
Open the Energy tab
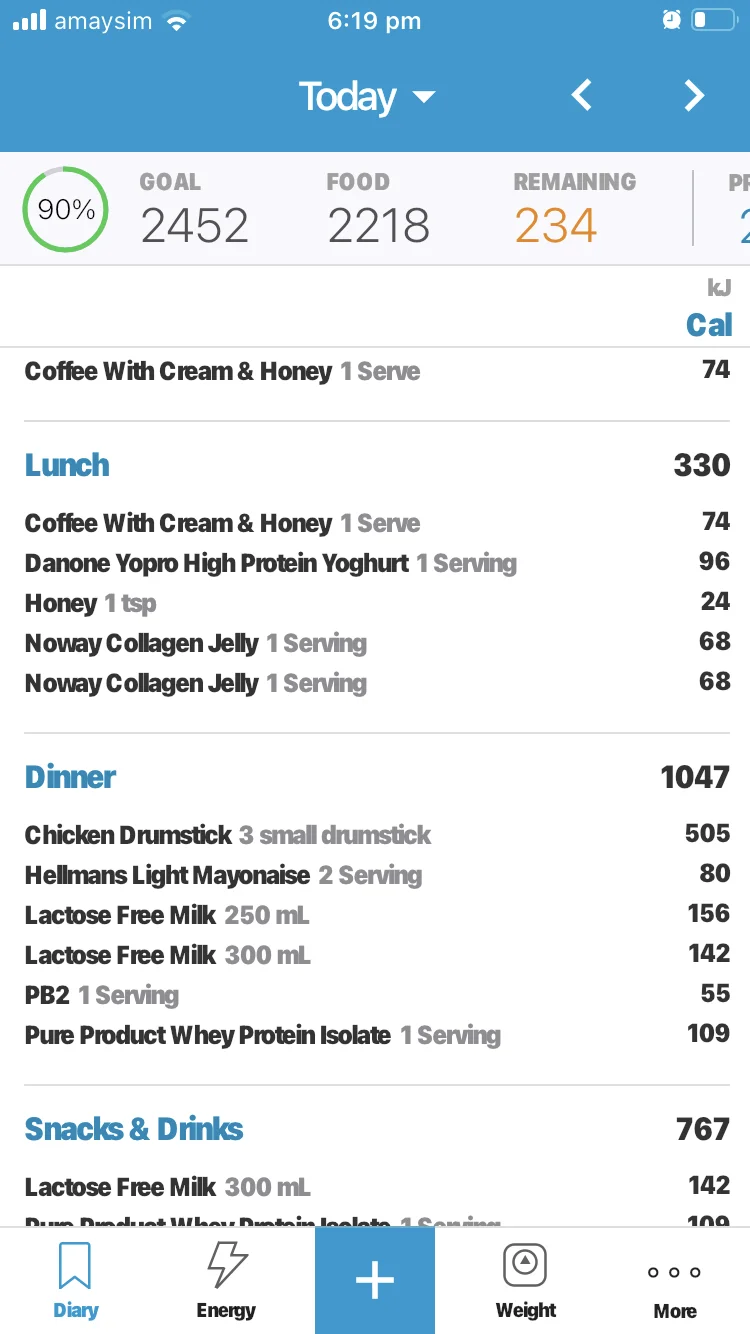226,1280
